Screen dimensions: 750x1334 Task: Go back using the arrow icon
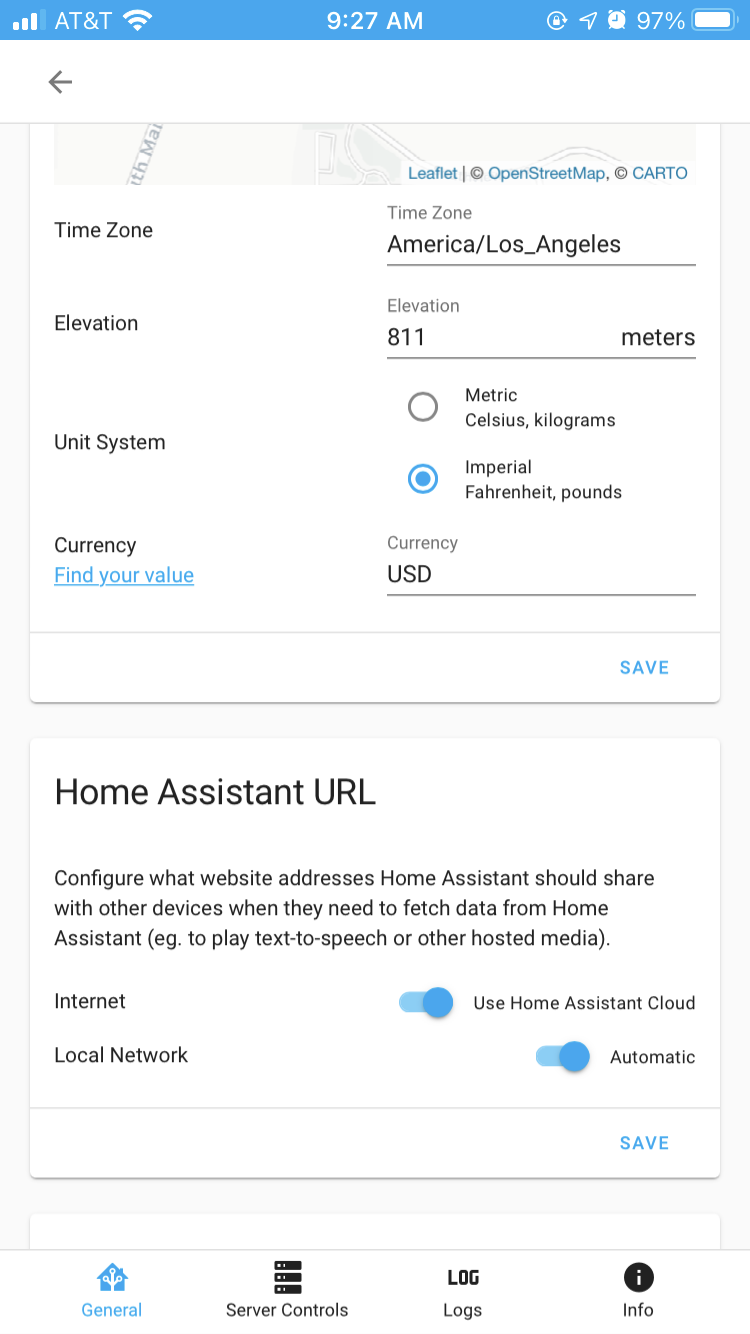click(60, 82)
